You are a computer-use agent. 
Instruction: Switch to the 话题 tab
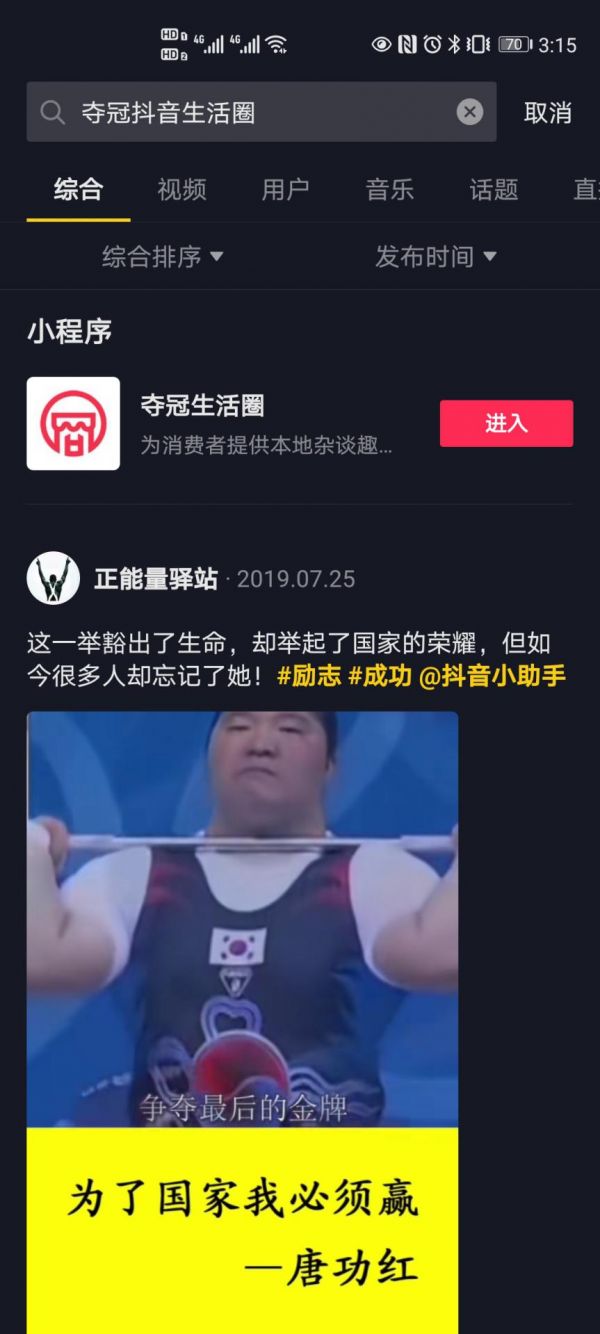(x=494, y=189)
